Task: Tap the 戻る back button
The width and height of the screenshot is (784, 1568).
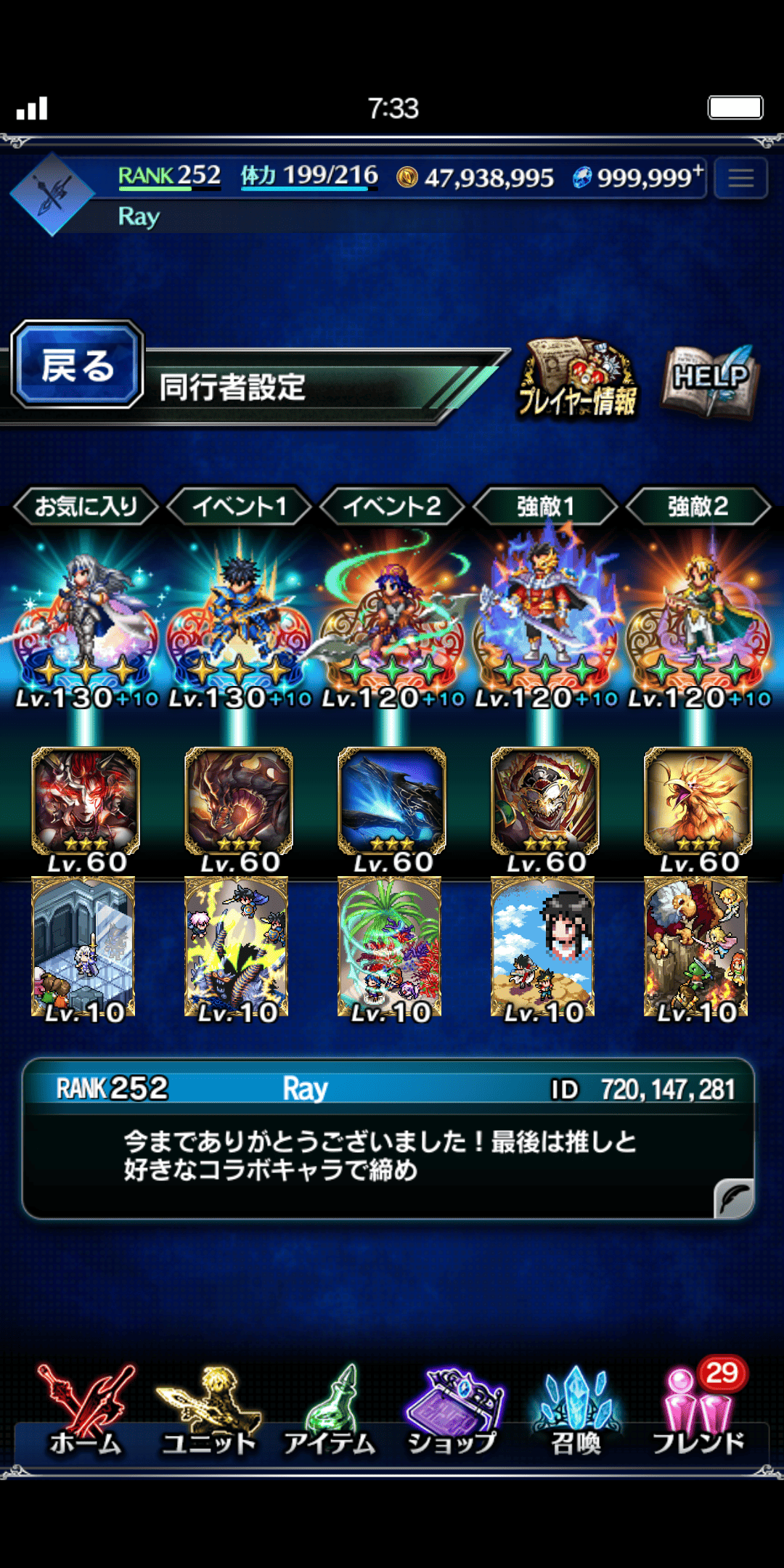Action: pyautogui.click(x=77, y=364)
